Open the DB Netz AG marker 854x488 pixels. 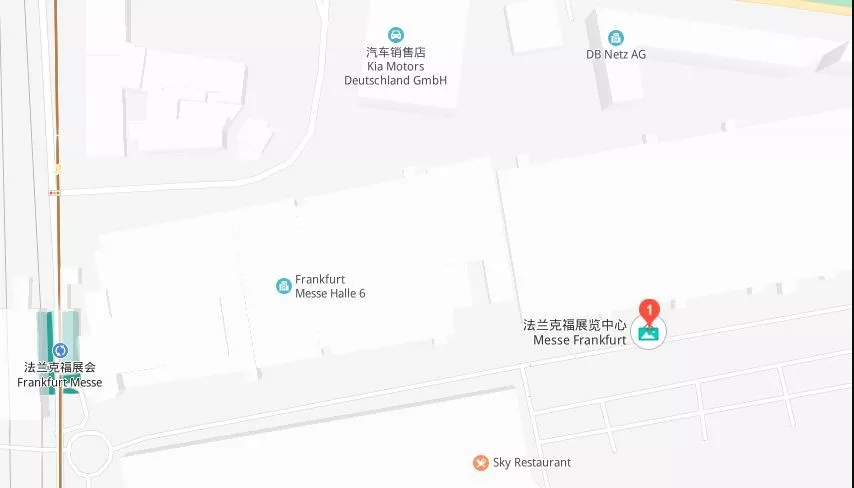(x=616, y=38)
